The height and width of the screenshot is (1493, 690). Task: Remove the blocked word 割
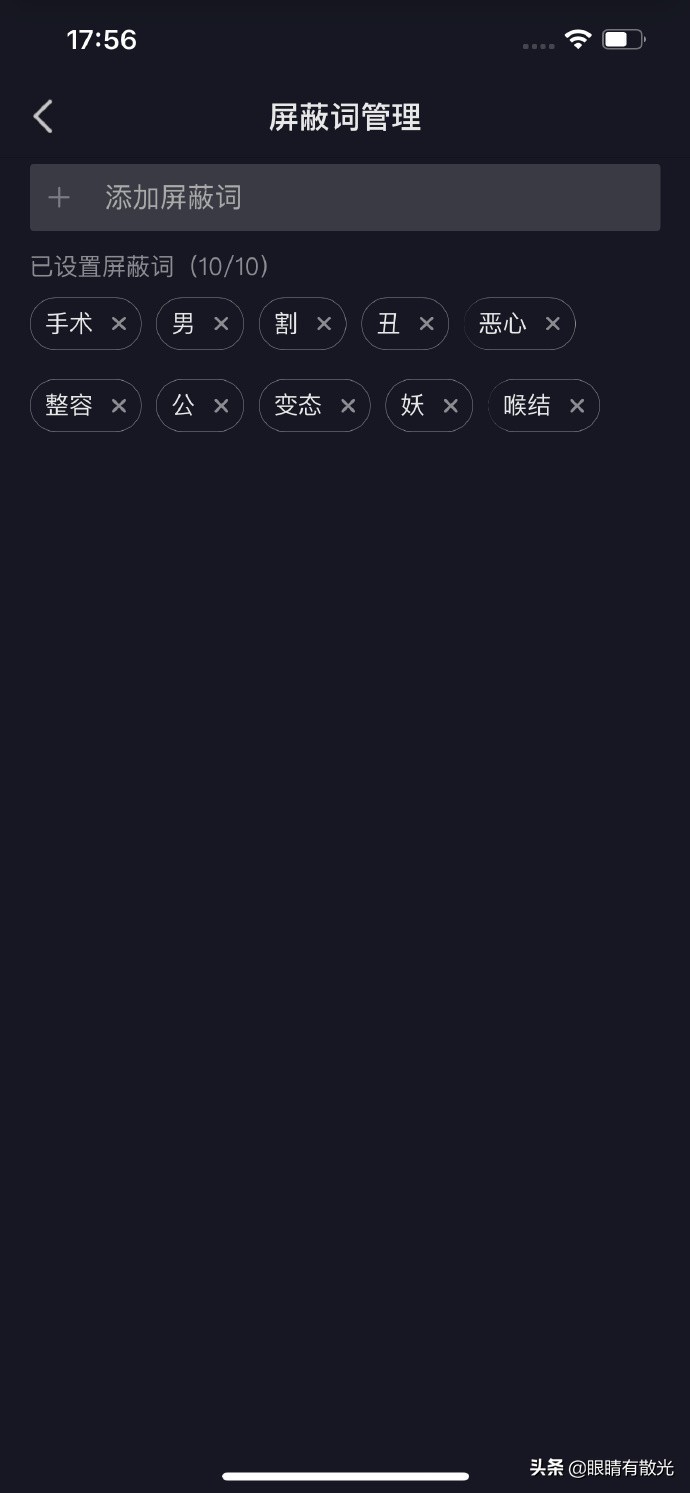click(324, 324)
